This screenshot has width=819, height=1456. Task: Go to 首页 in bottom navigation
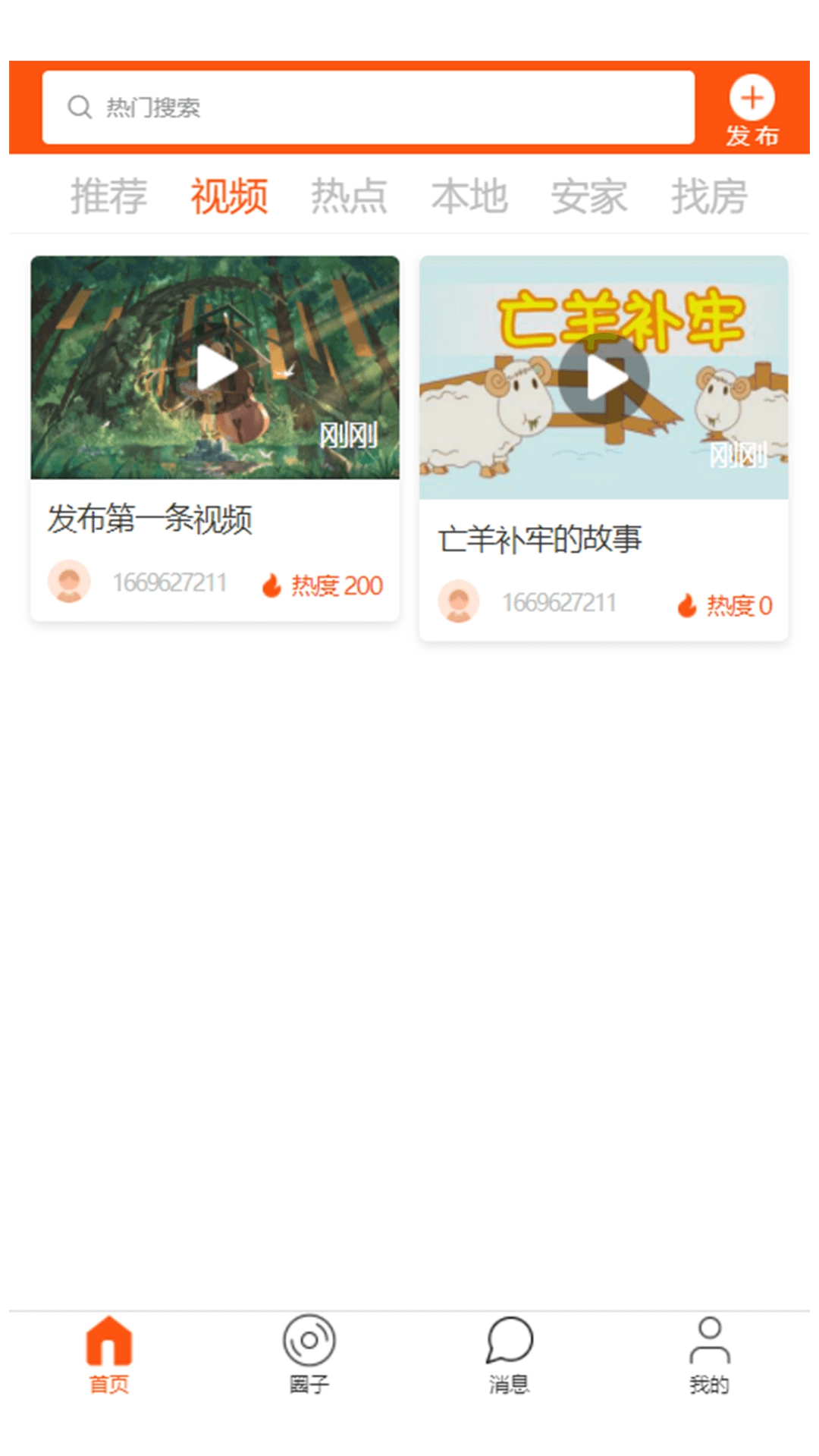click(x=109, y=1354)
